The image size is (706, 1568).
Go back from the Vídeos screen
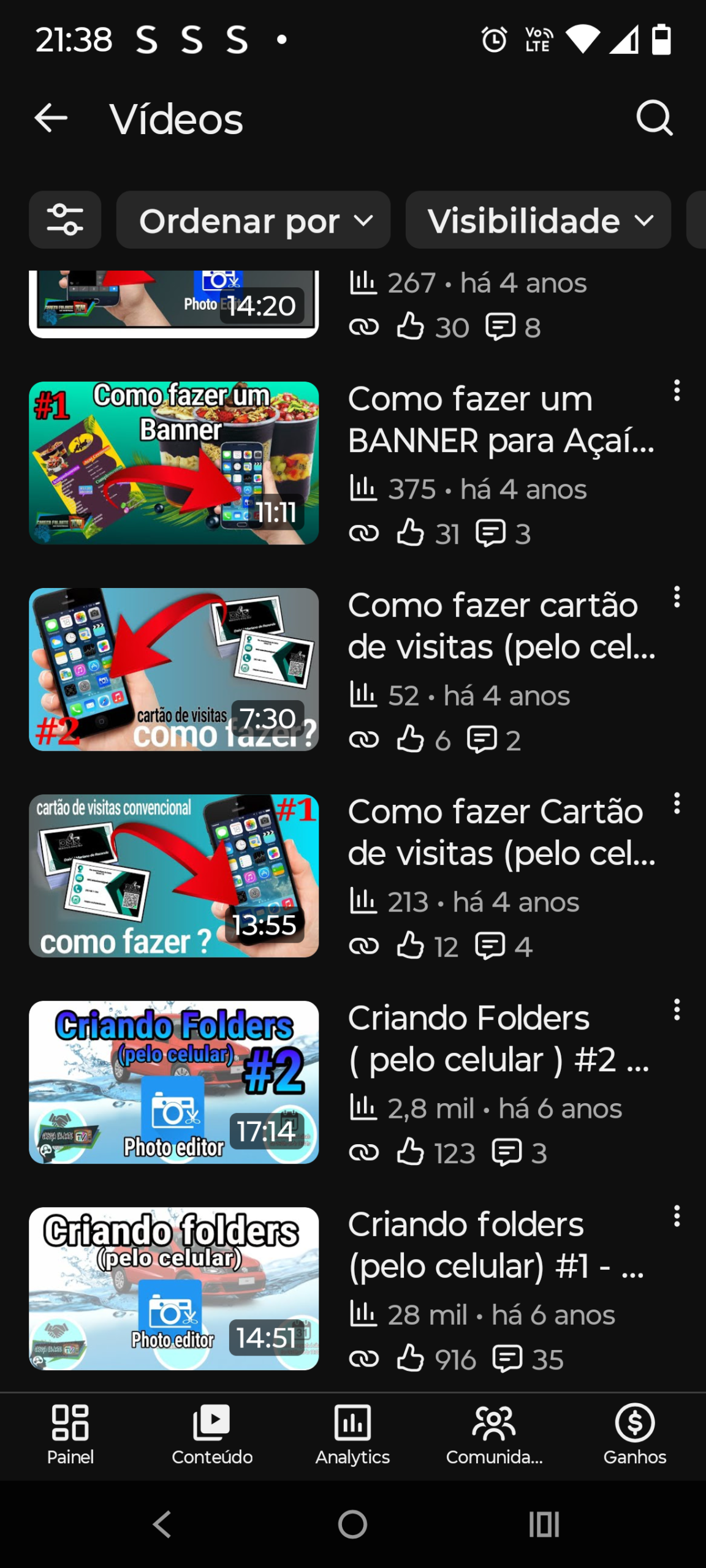click(x=51, y=118)
